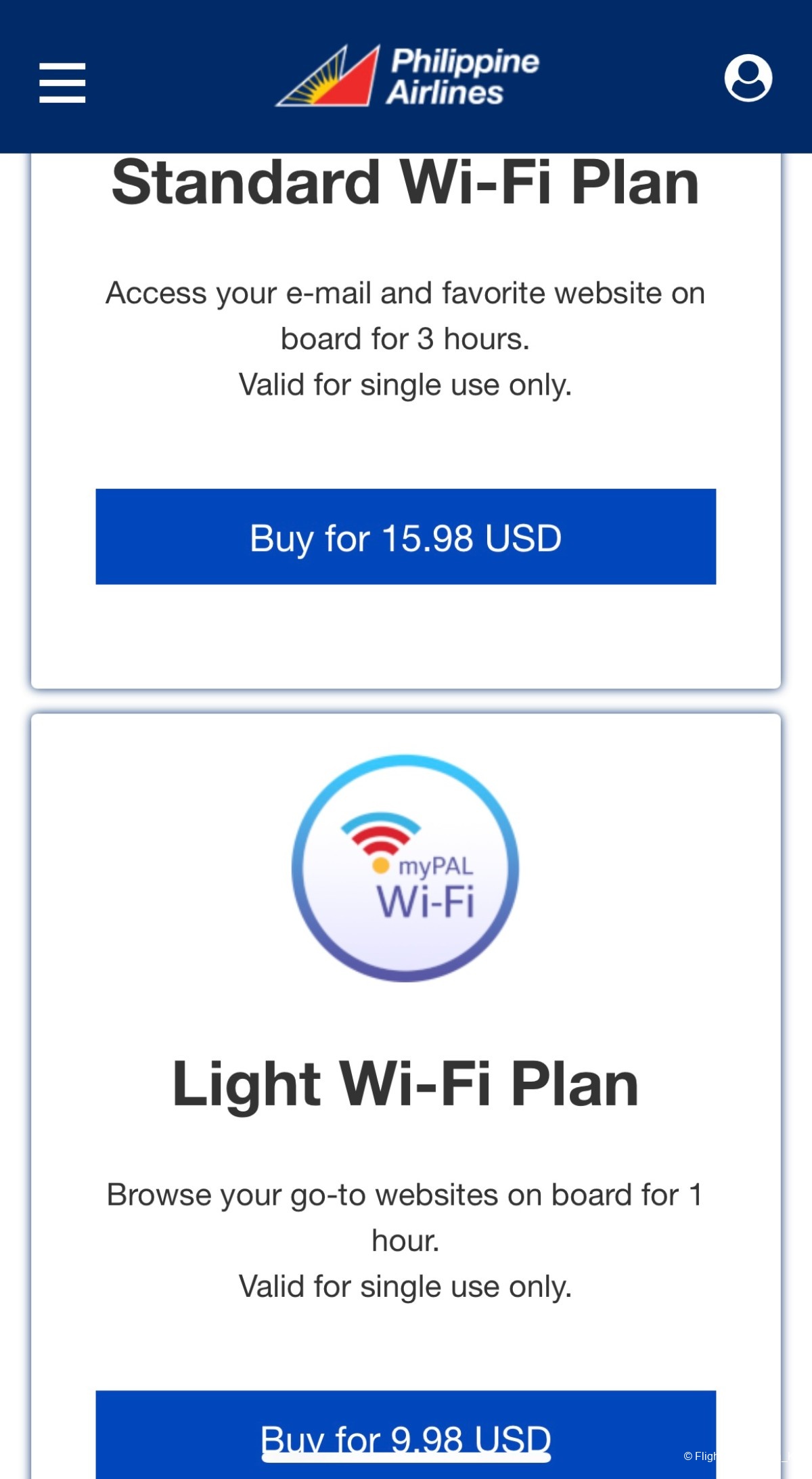Buy Light Wi-Fi Plan for 9.98 USD
Viewport: 812px width, 1479px height.
pos(405,1435)
